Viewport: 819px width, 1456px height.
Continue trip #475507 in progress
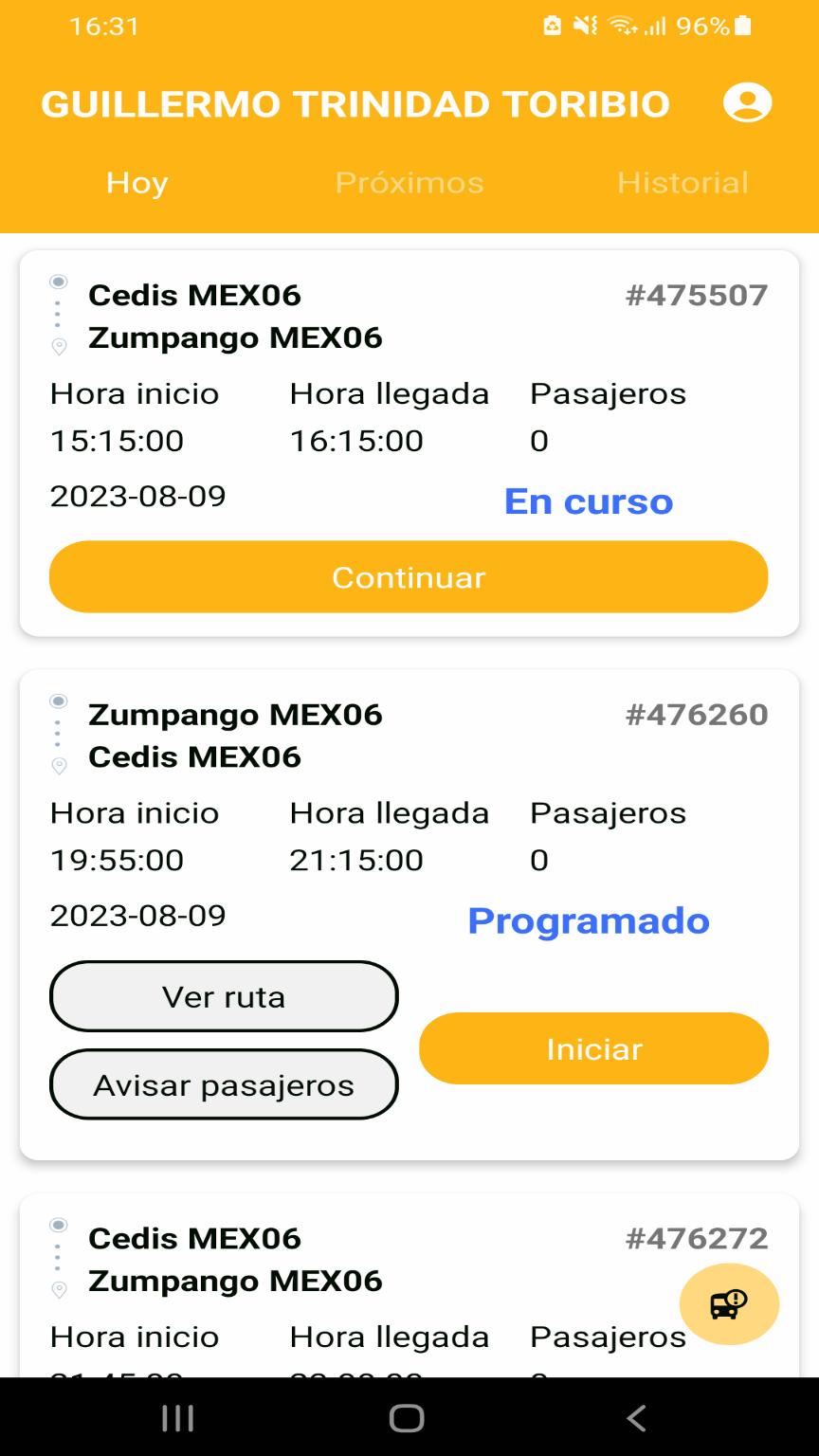tap(409, 577)
